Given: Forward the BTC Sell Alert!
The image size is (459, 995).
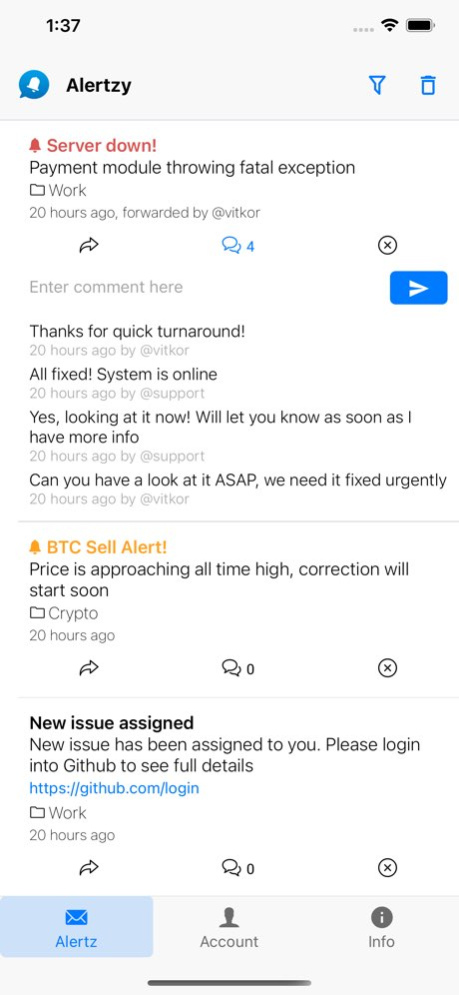Looking at the screenshot, I should [89, 668].
